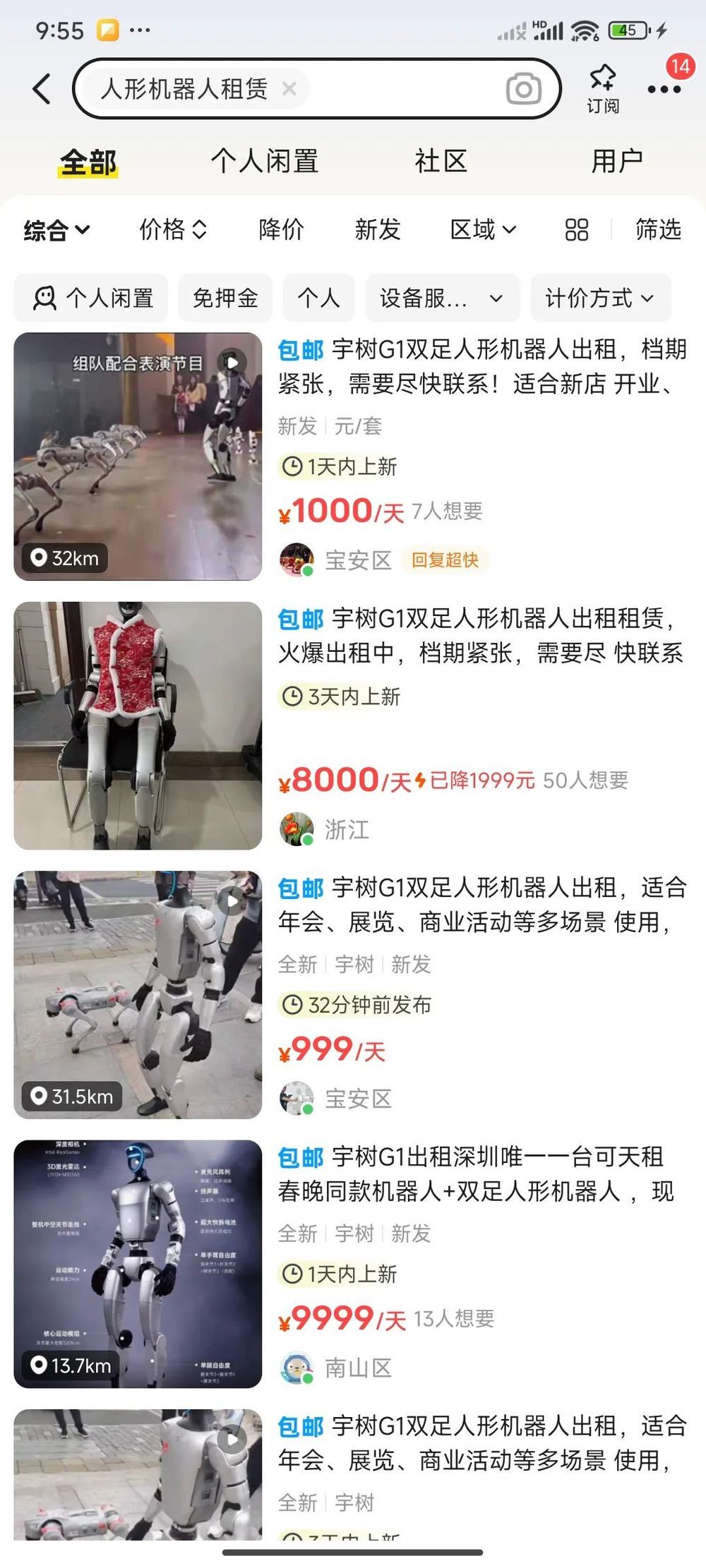Enable the 免押金 filter

coord(225,298)
